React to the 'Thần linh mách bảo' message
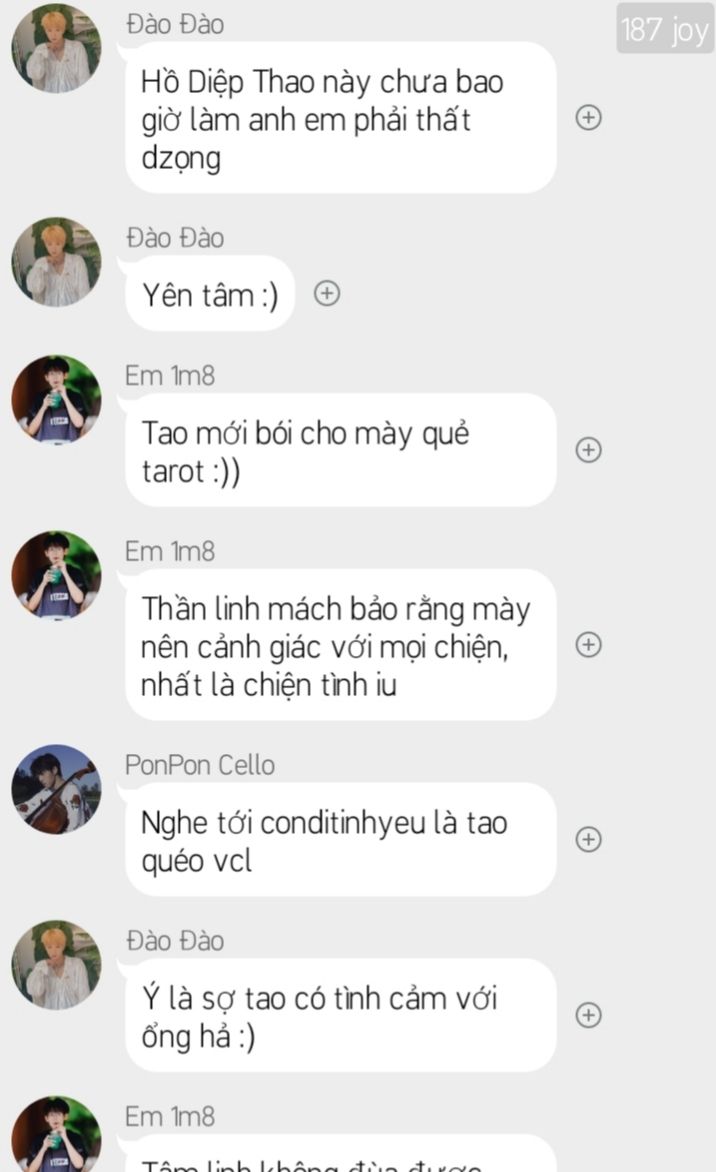Viewport: 716px width, 1172px height. click(589, 645)
